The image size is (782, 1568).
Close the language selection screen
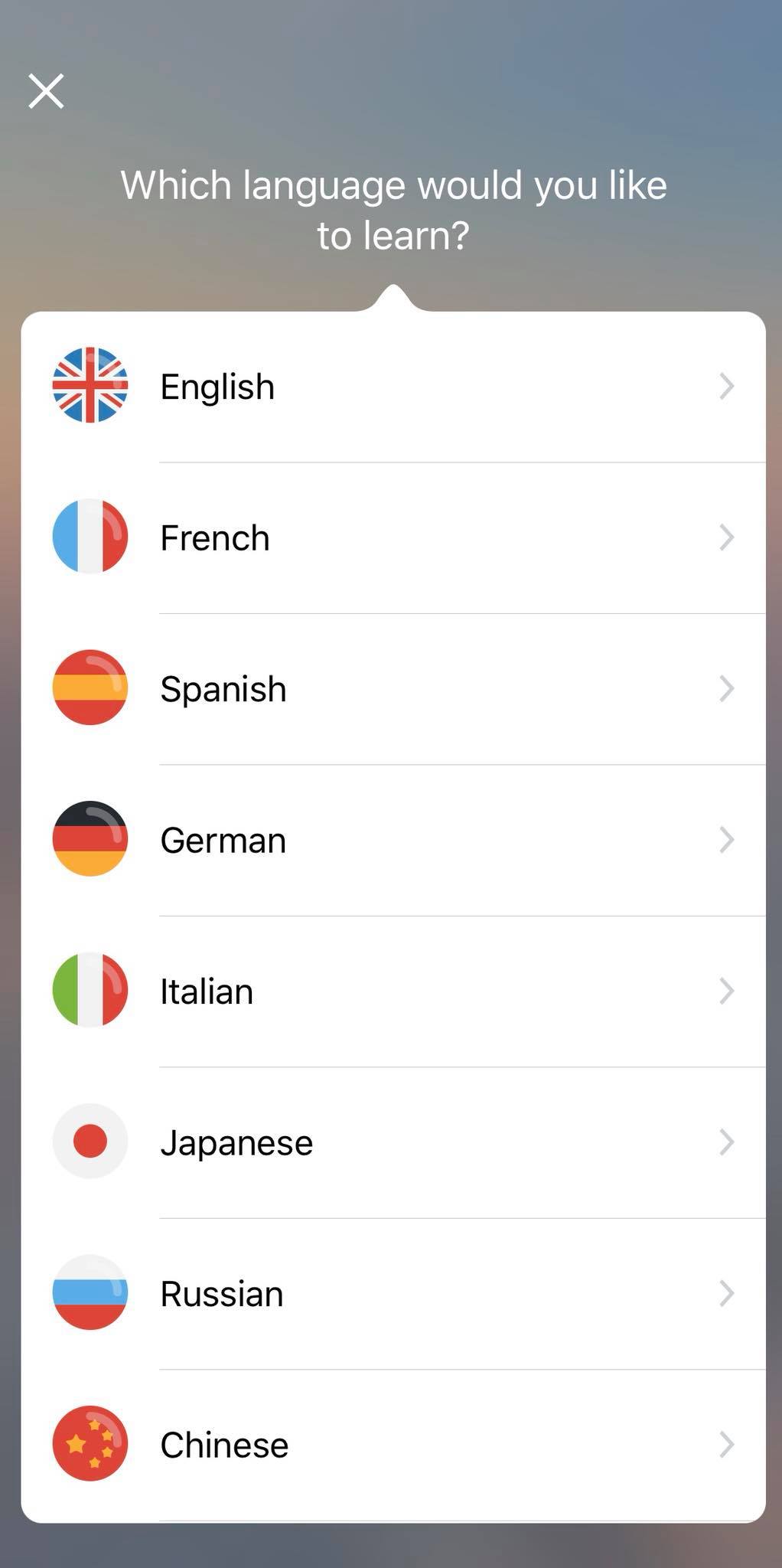[x=46, y=91]
